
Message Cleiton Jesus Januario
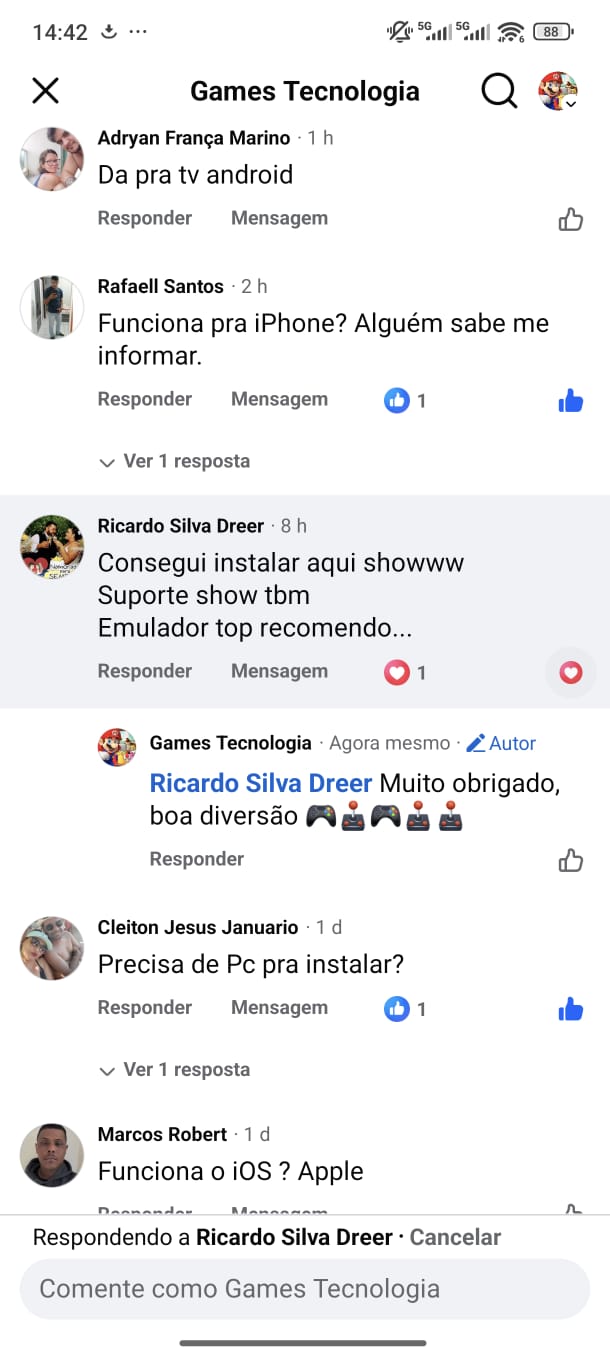279,1007
